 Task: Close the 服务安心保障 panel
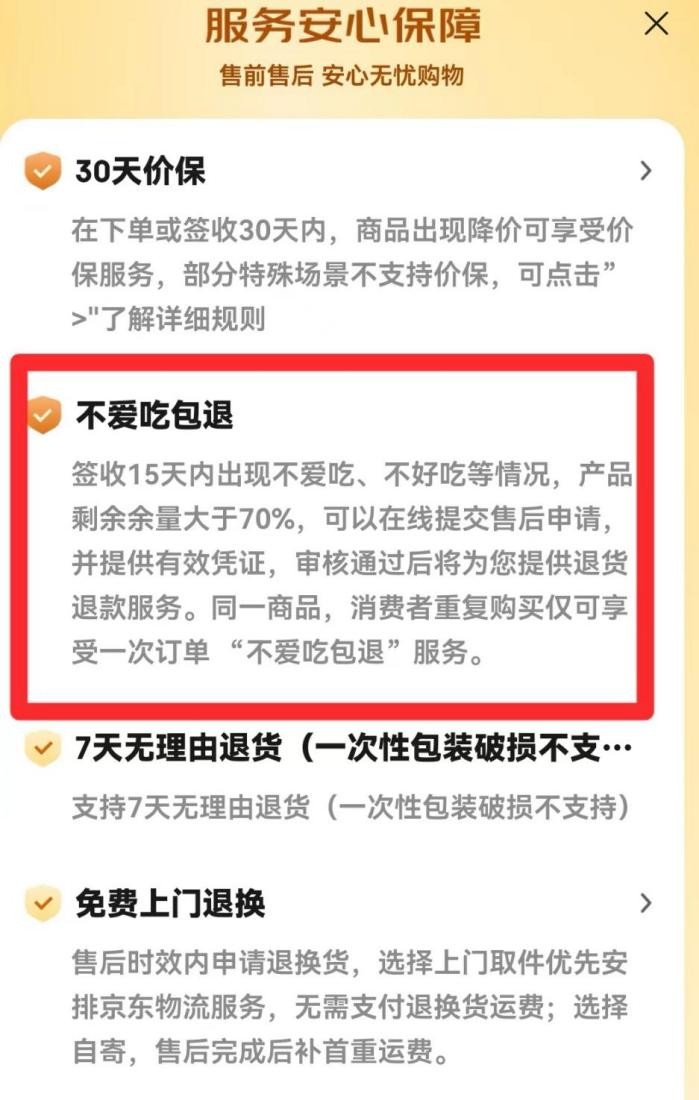[x=656, y=24]
